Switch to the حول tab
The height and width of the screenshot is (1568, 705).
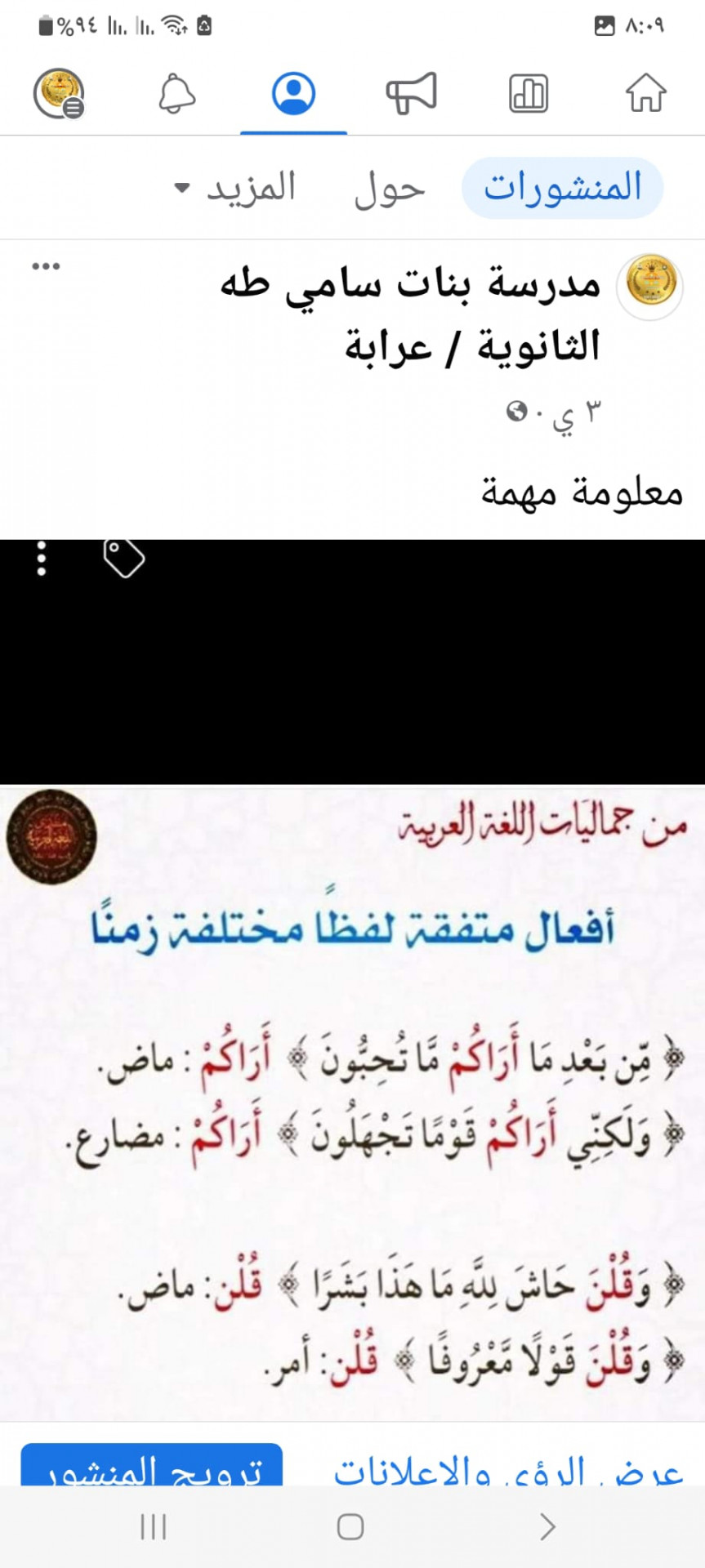tap(390, 188)
